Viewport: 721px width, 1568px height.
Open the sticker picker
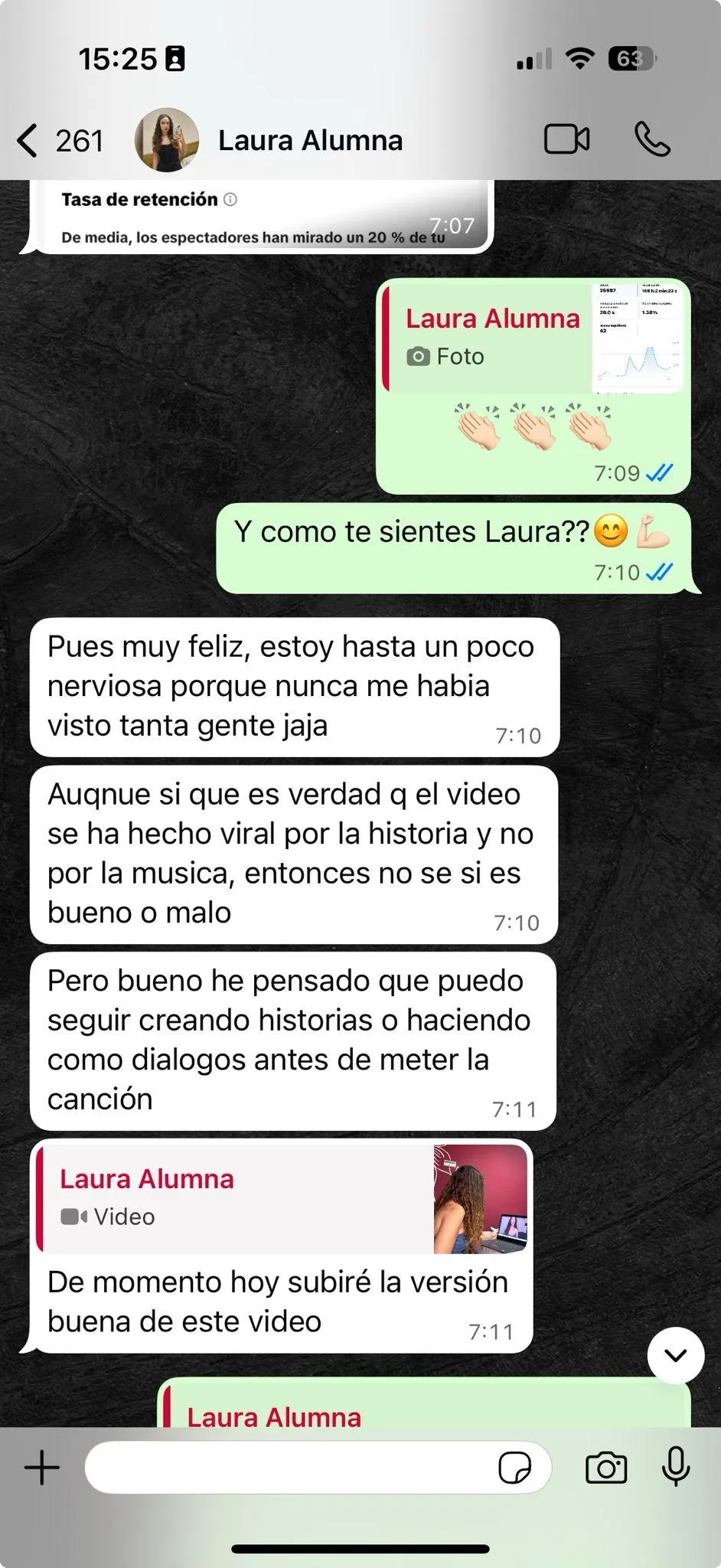tap(514, 1468)
